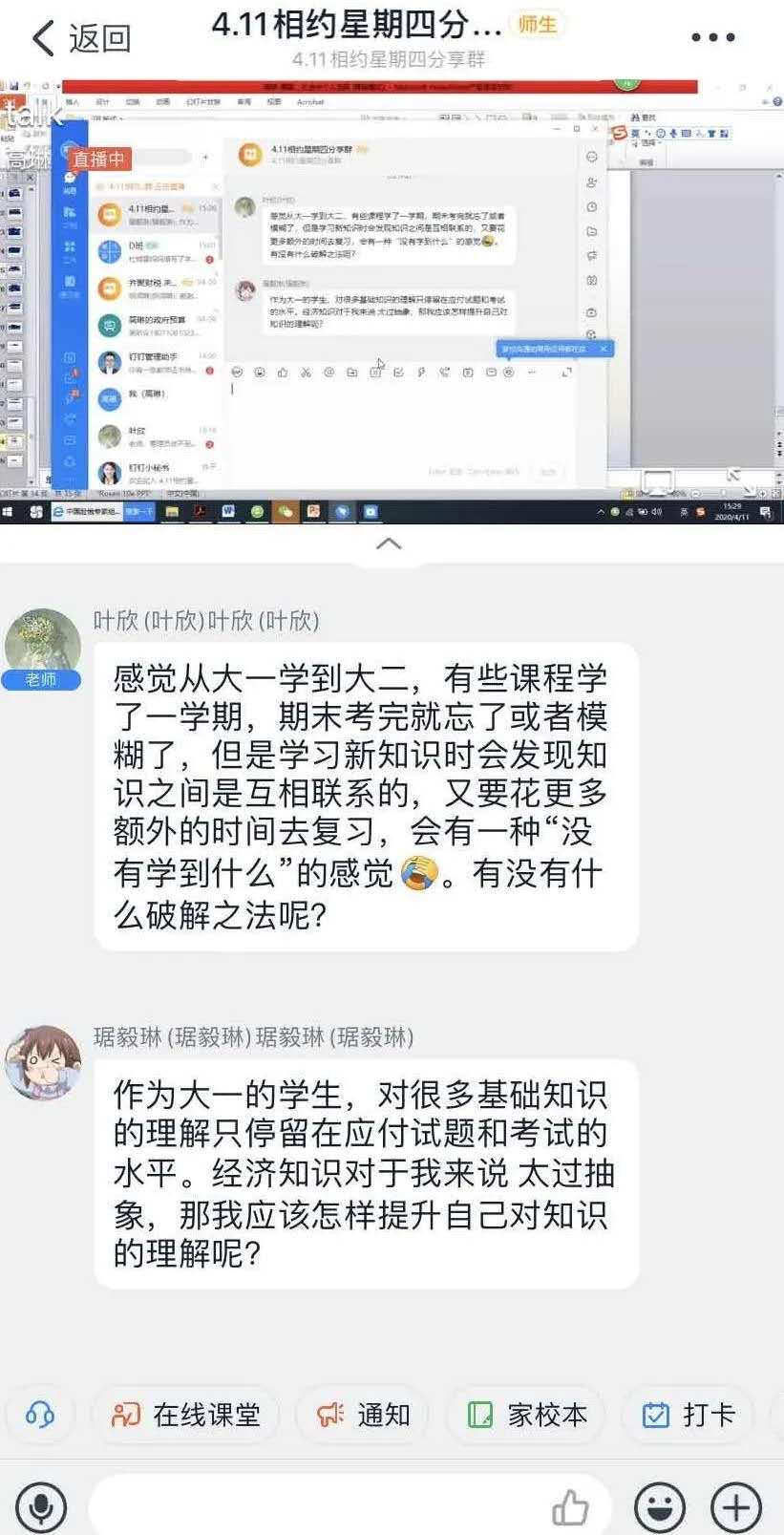Open 在线课堂 shortcut
Viewport: 784px width, 1535px height.
[186, 1415]
